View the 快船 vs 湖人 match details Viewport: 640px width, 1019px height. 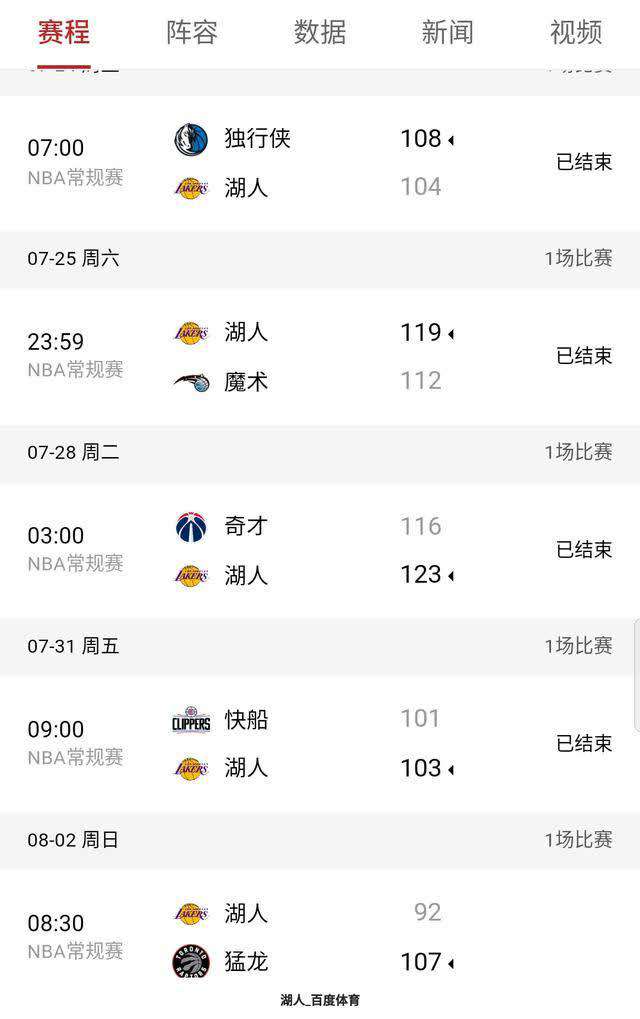(x=320, y=744)
